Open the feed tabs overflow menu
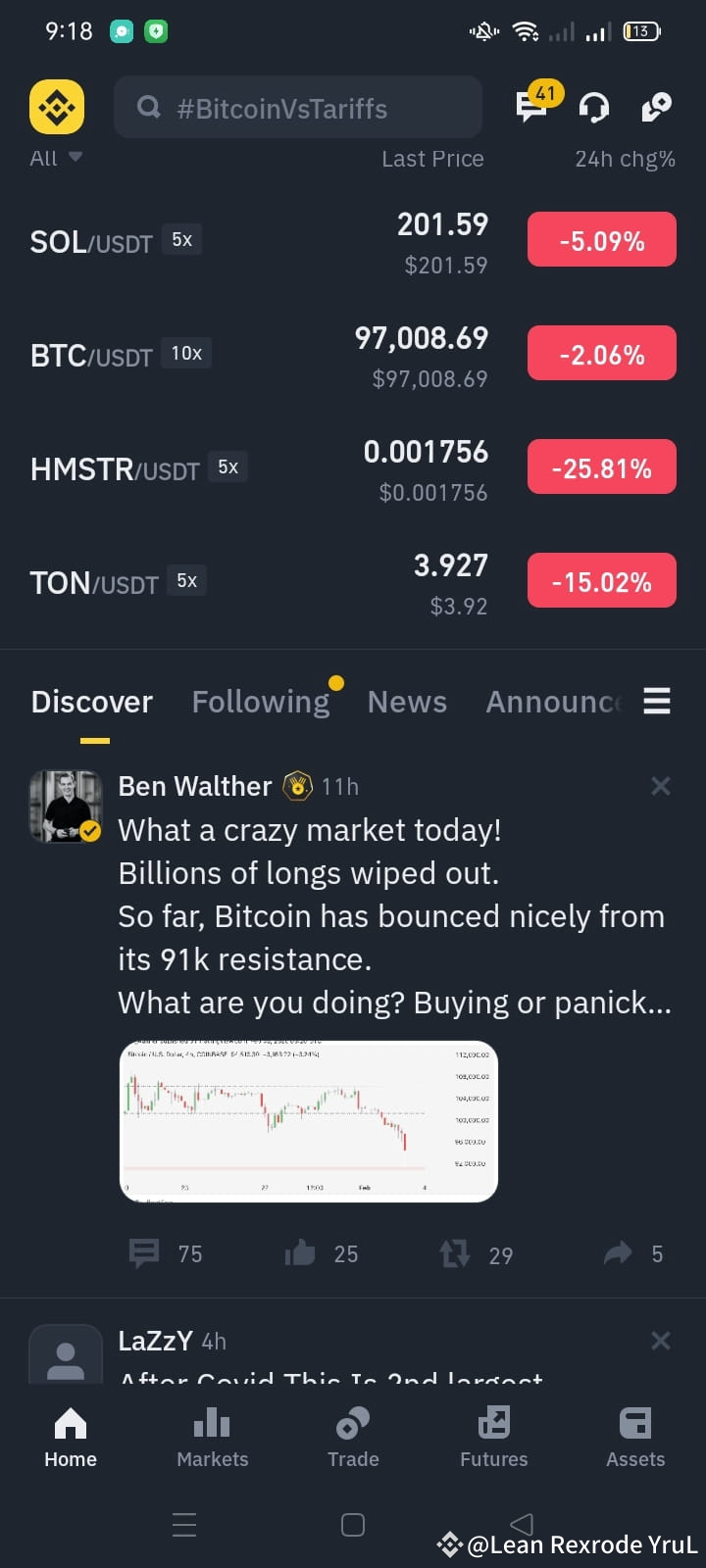The width and height of the screenshot is (706, 1568). coord(656,701)
